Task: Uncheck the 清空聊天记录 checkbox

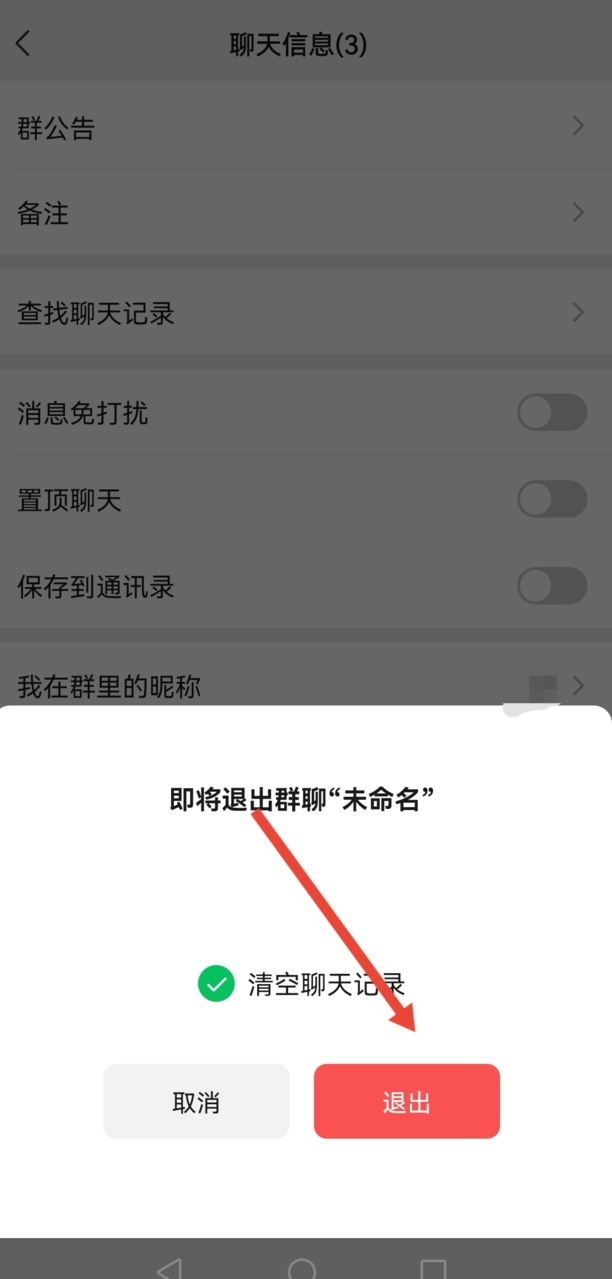Action: point(215,984)
